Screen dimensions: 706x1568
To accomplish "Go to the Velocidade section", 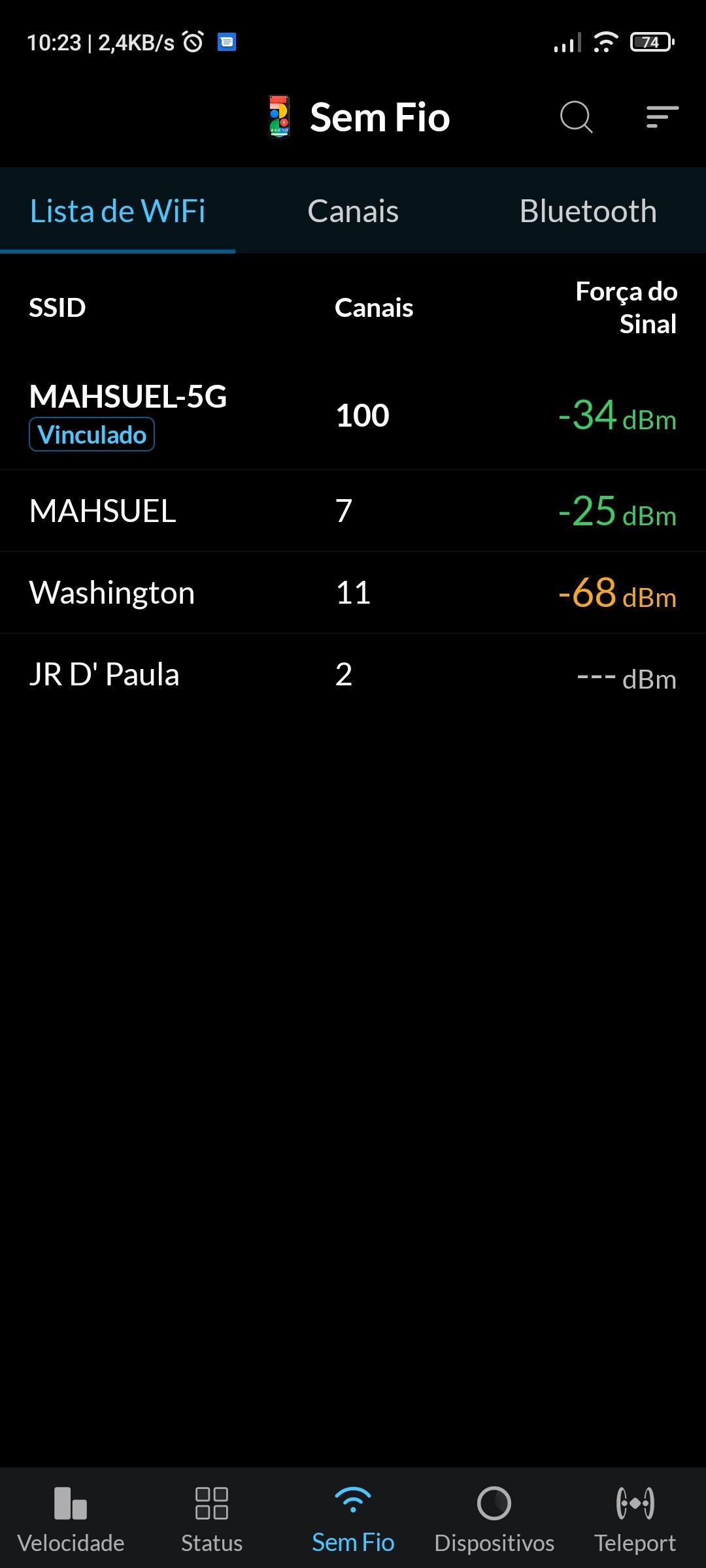I will [x=71, y=1518].
